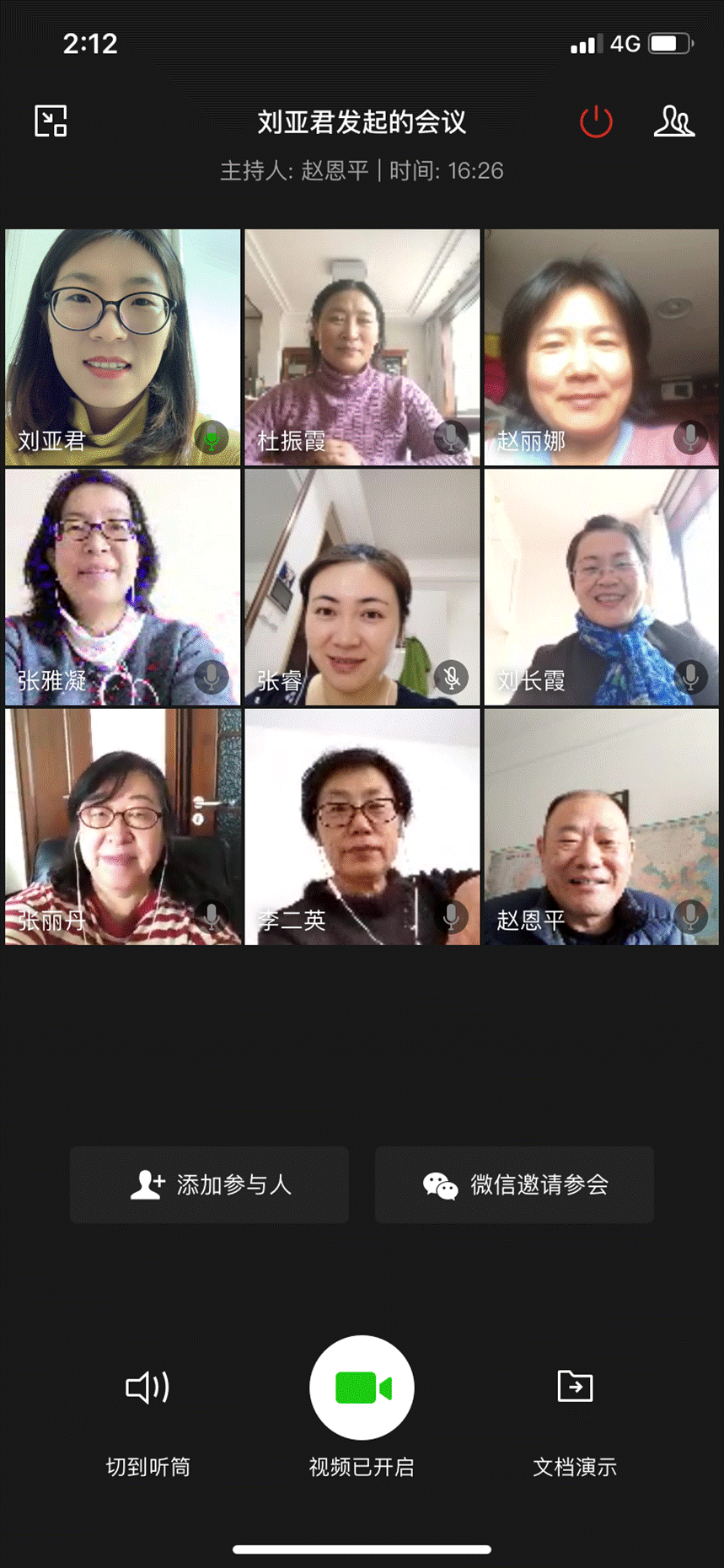Select 张丽丹's video tile

(123, 826)
